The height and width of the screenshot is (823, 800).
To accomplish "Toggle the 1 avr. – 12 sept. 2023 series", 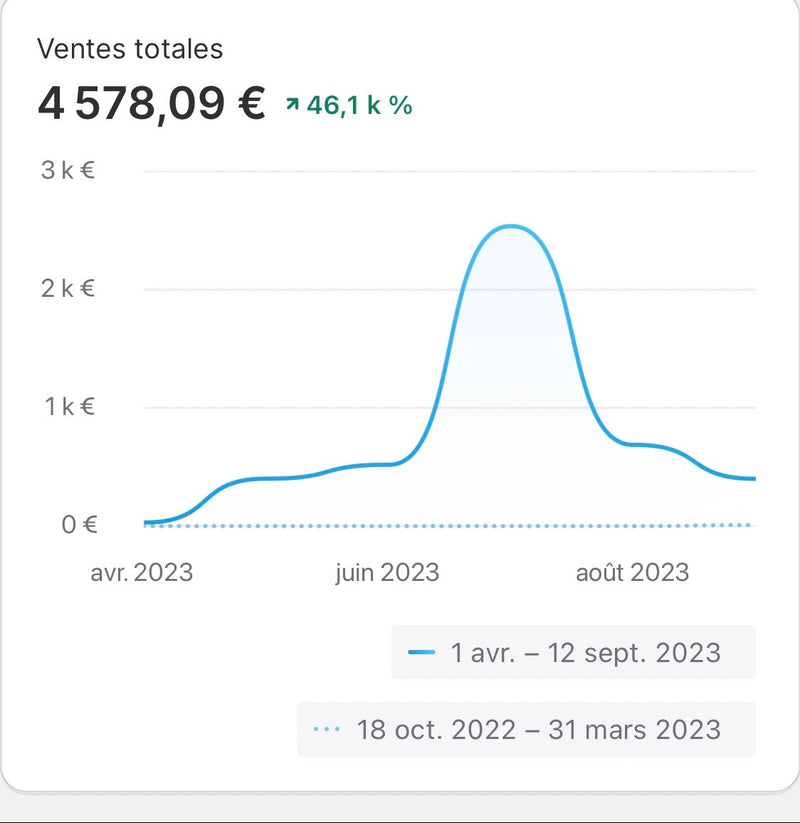I will [x=573, y=653].
